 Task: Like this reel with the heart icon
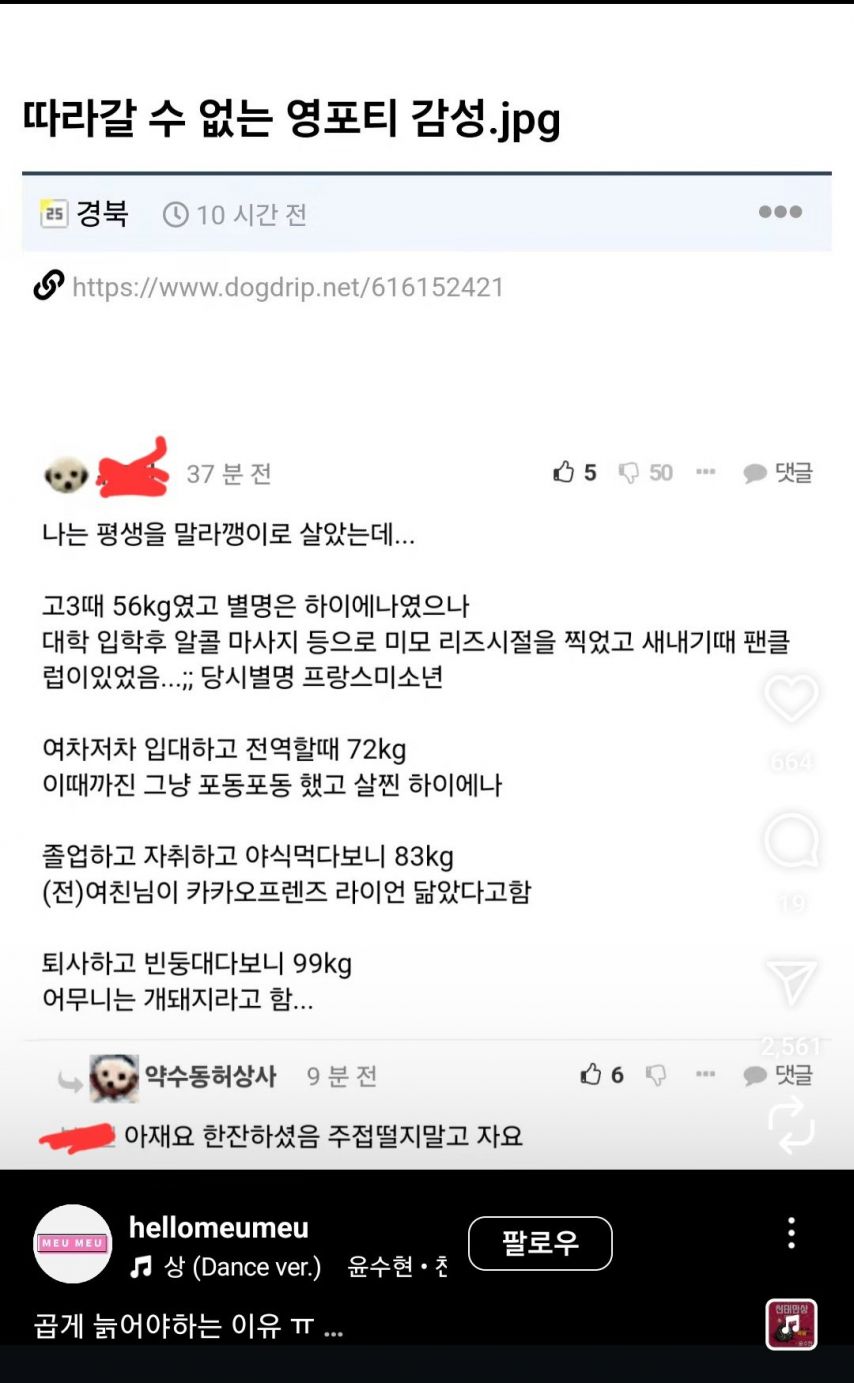point(791,699)
